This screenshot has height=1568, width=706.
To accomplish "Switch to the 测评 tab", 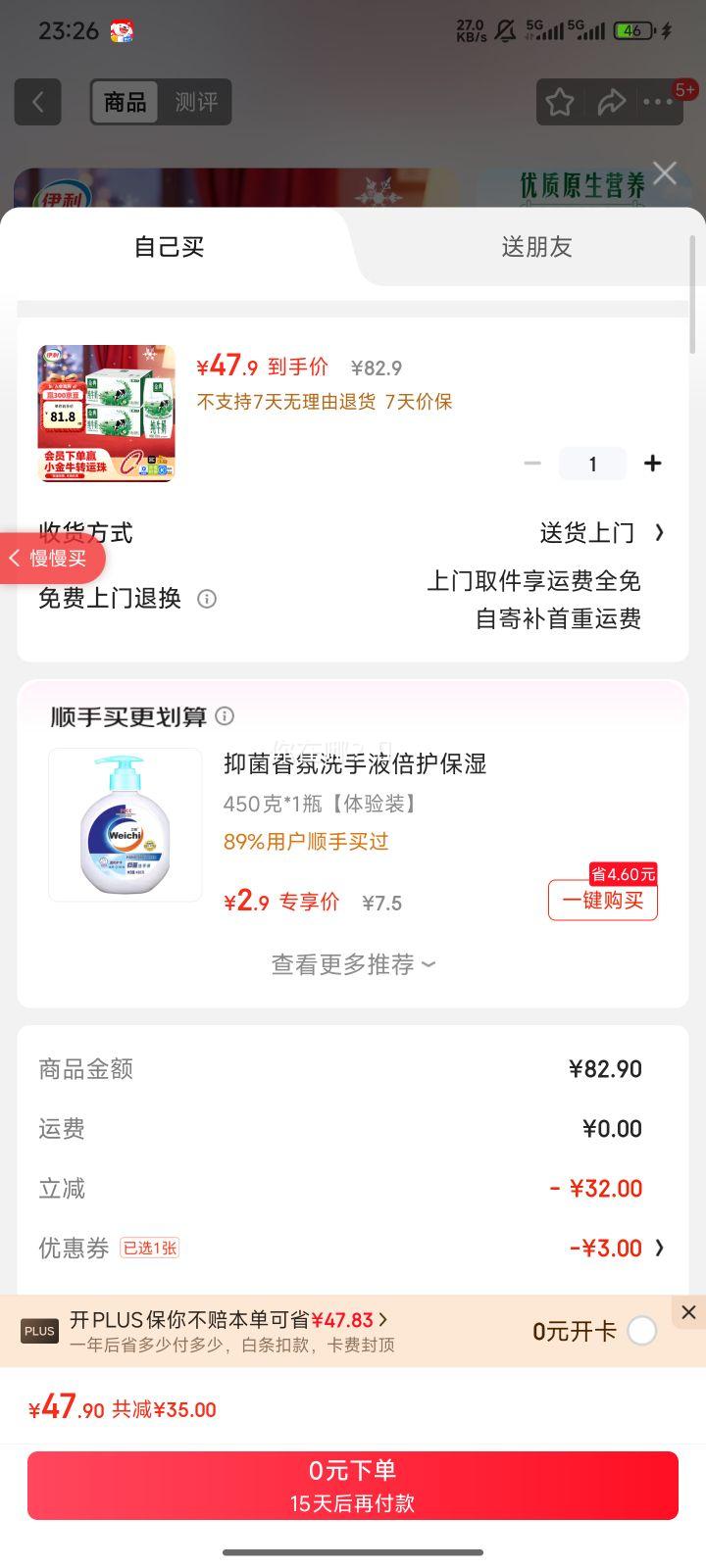I will (x=197, y=102).
